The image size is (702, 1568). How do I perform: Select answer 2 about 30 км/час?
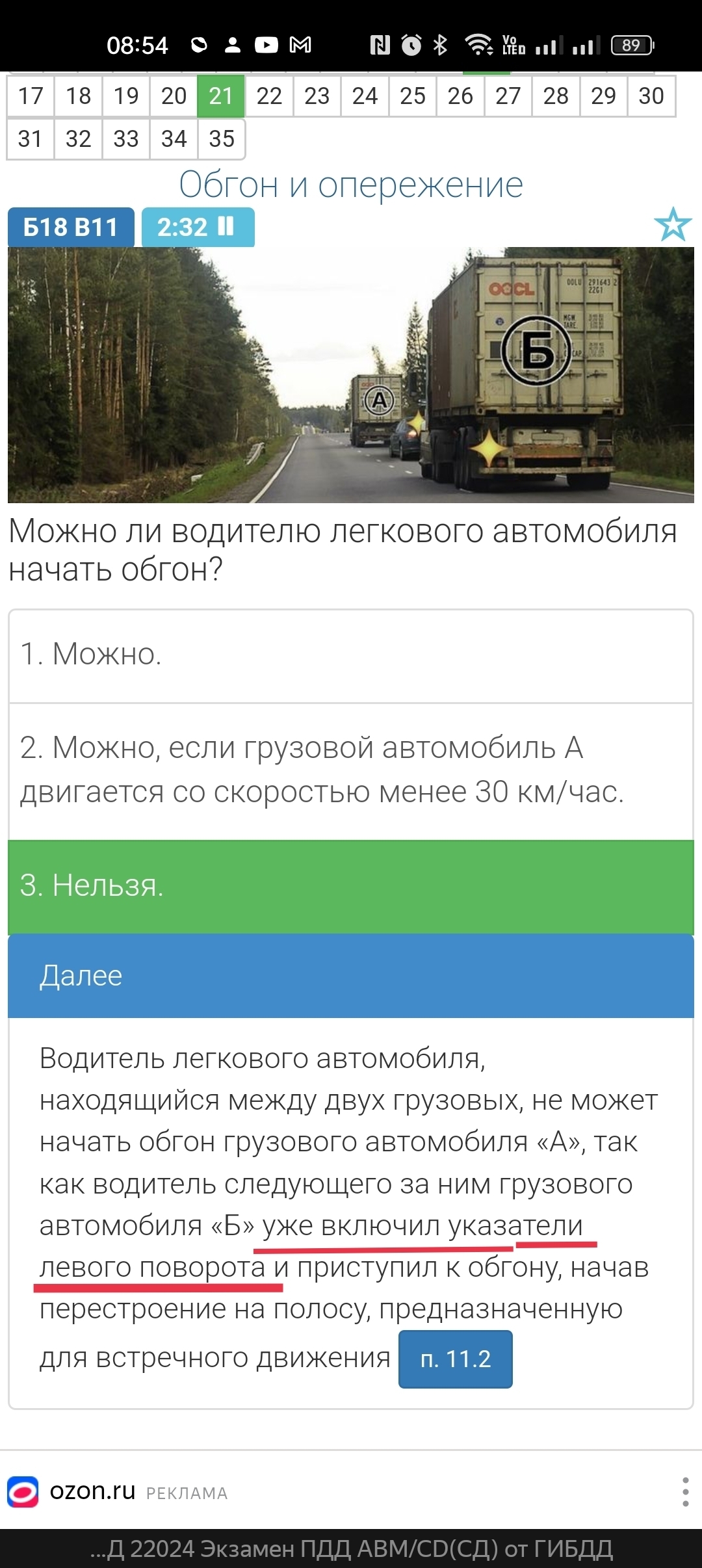[351, 771]
